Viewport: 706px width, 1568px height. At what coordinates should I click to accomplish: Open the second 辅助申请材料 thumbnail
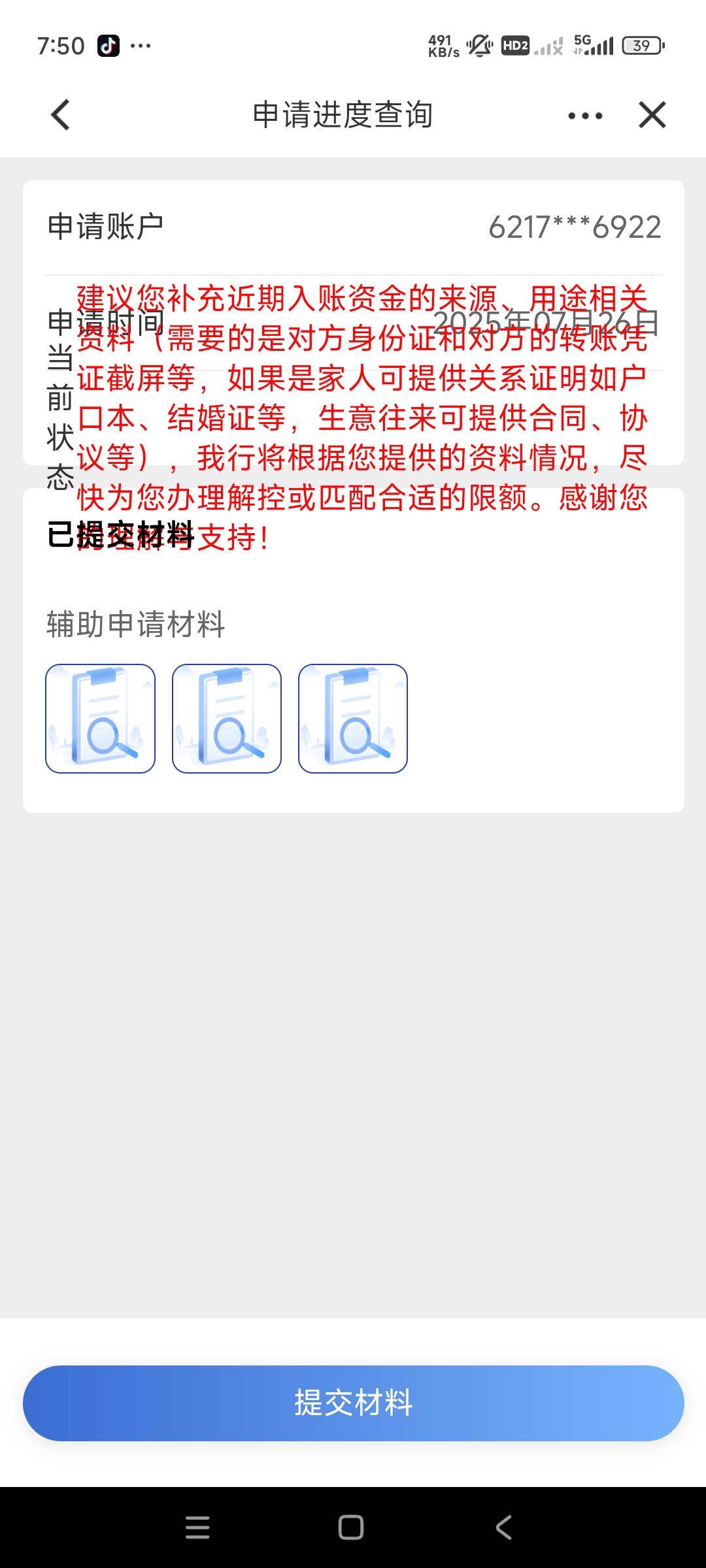pos(227,719)
